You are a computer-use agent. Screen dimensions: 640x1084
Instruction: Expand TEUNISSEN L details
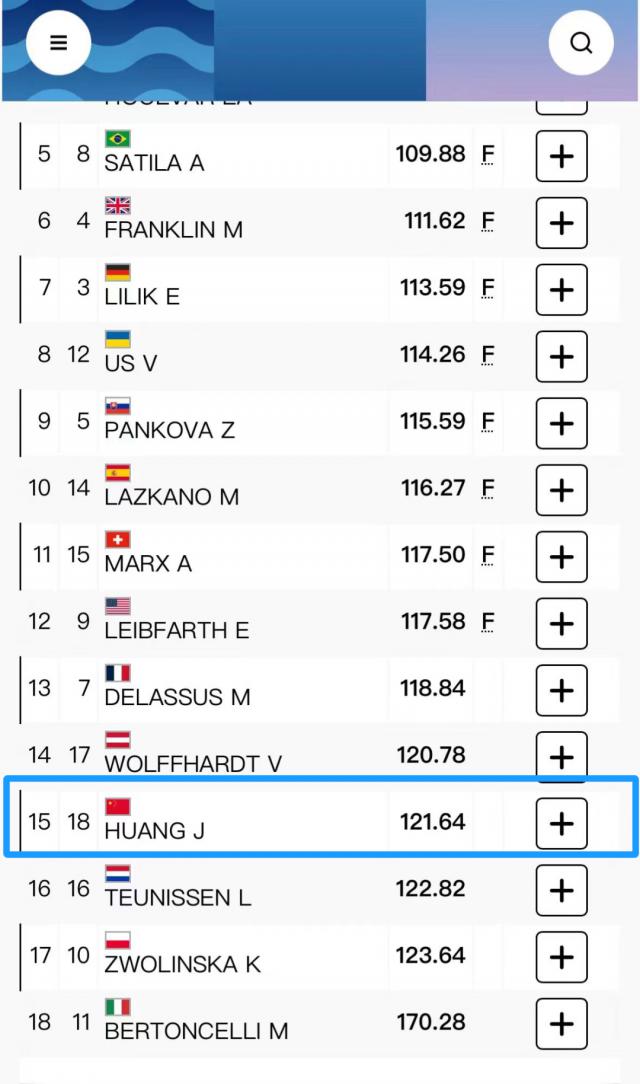coord(561,890)
